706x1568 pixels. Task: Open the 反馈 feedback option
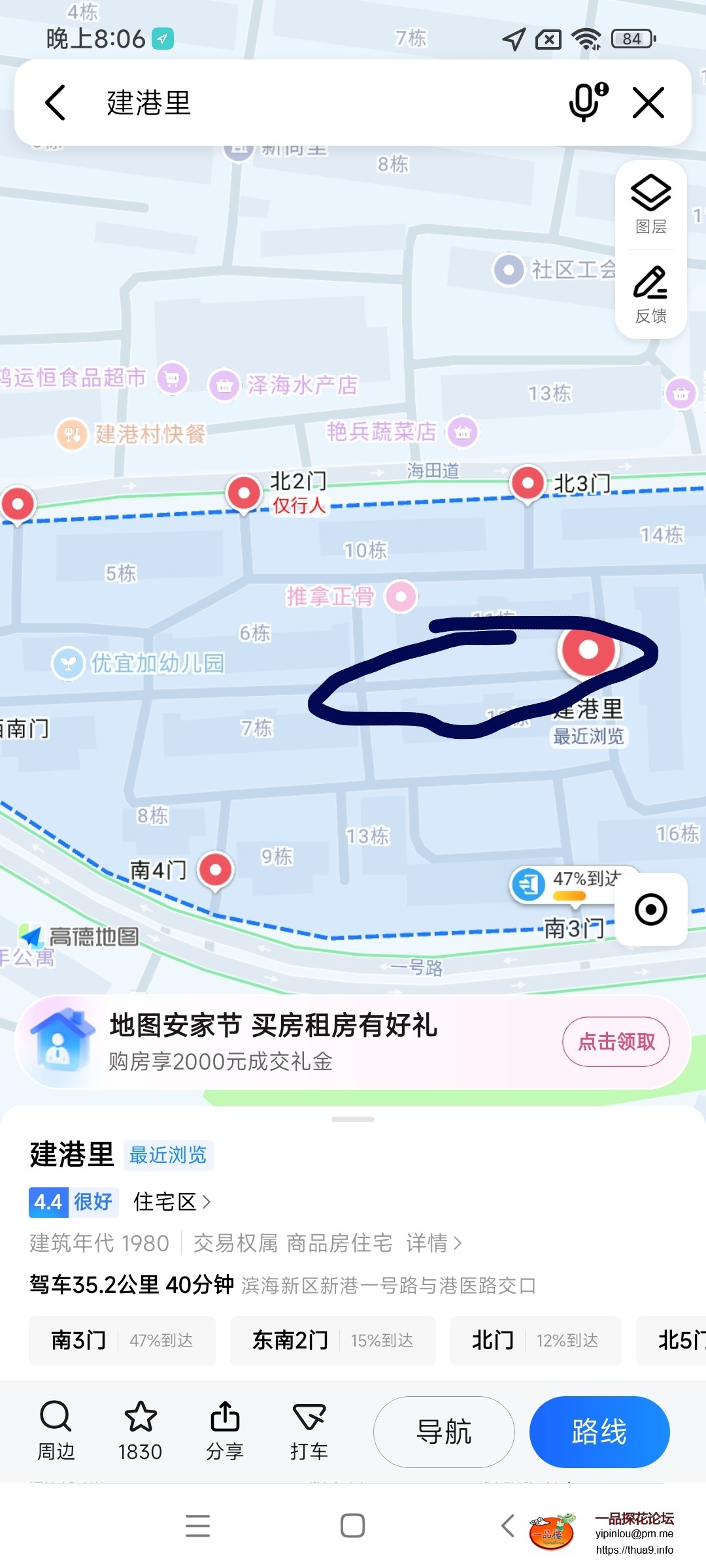click(x=650, y=295)
